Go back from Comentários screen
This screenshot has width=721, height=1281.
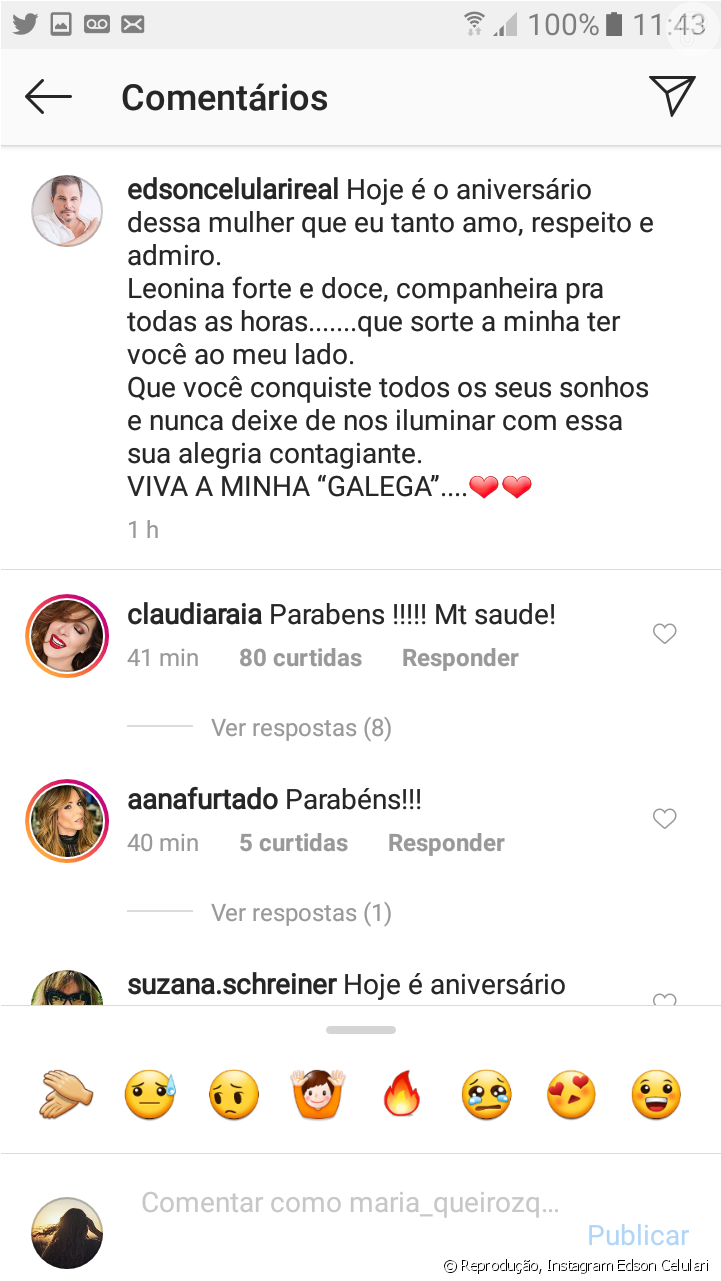(48, 97)
